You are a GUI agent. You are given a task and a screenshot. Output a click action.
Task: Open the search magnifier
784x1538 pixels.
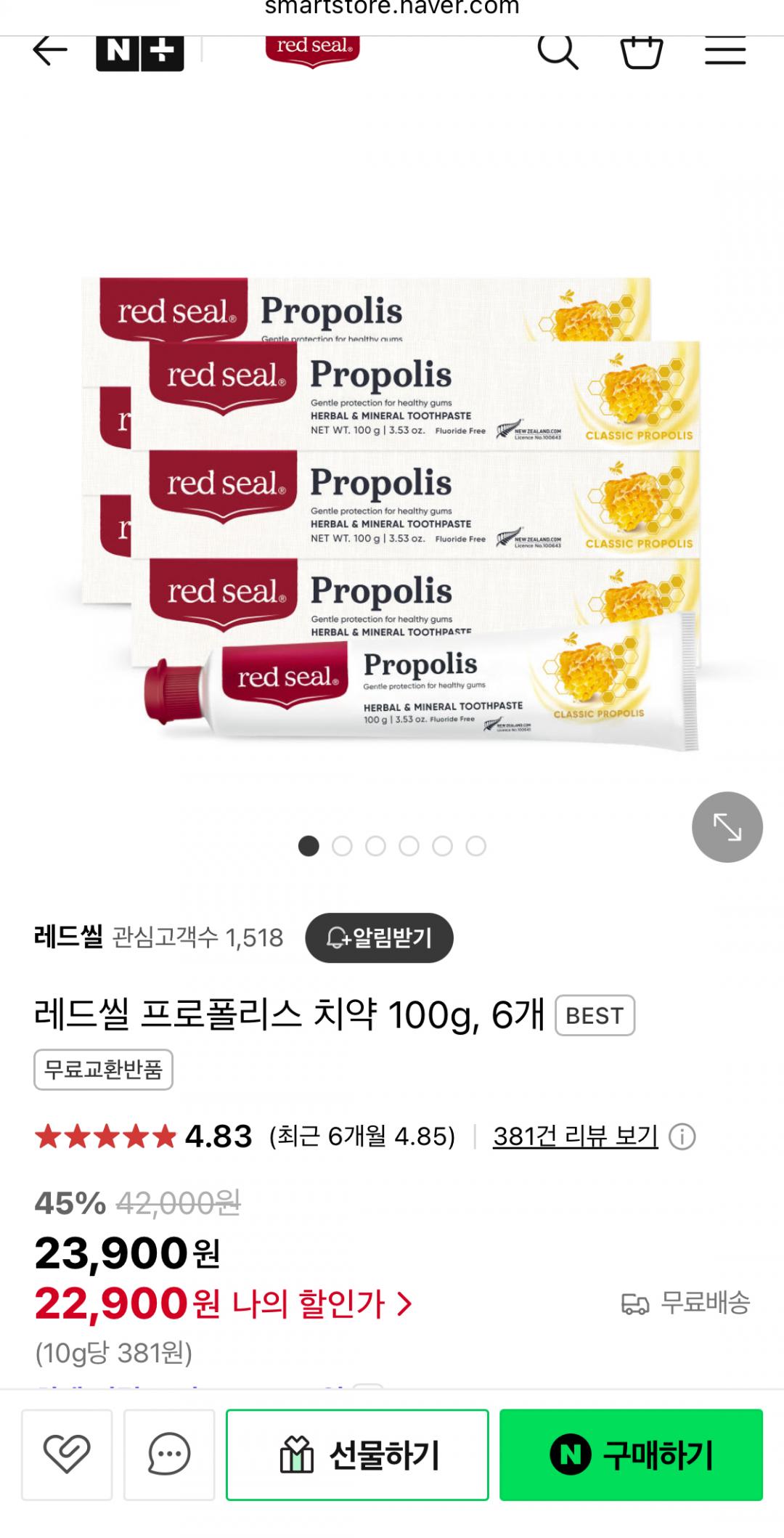(x=558, y=51)
